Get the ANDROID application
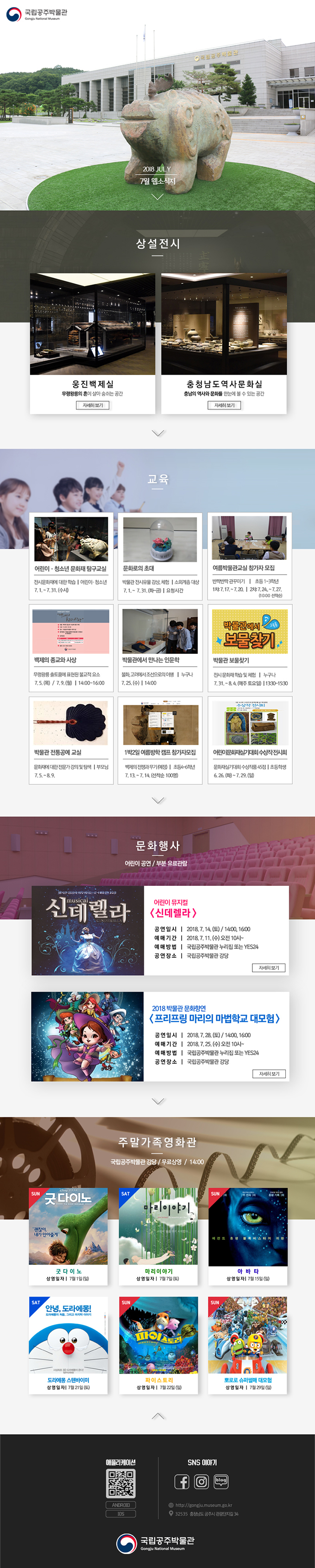 (120, 1504)
